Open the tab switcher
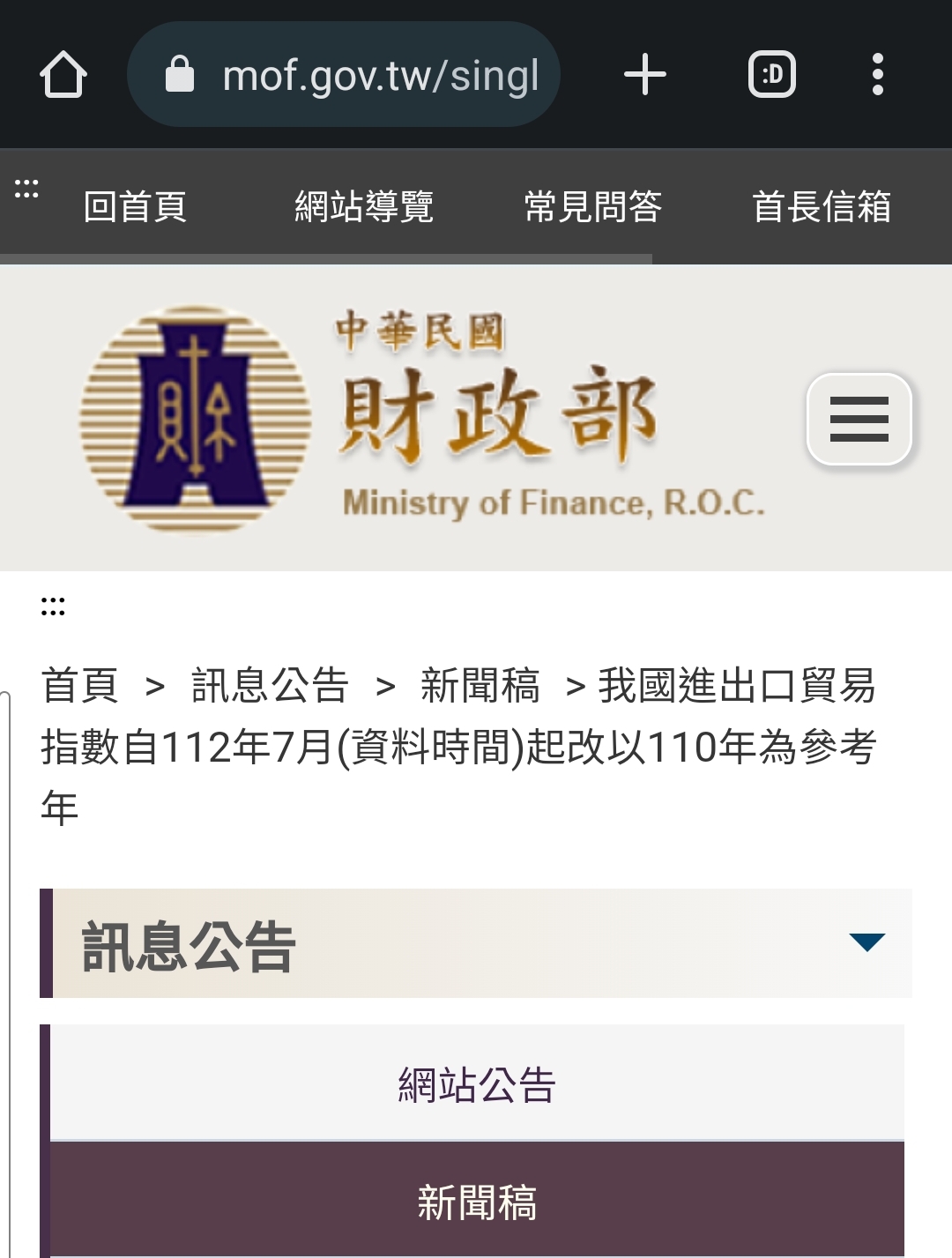Viewport: 952px width, 1258px height. click(x=772, y=75)
